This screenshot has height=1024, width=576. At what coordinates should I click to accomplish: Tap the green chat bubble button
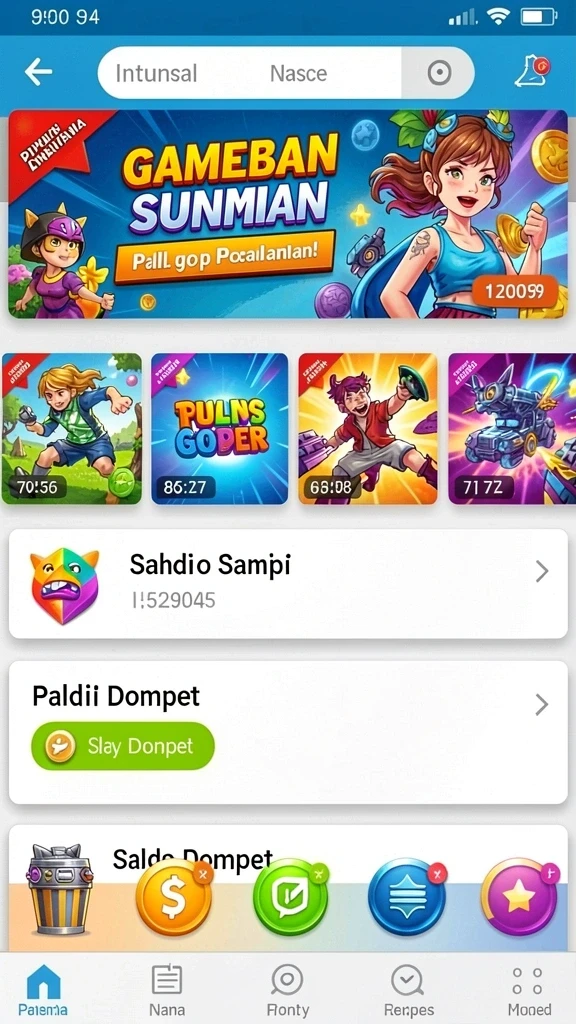(291, 896)
